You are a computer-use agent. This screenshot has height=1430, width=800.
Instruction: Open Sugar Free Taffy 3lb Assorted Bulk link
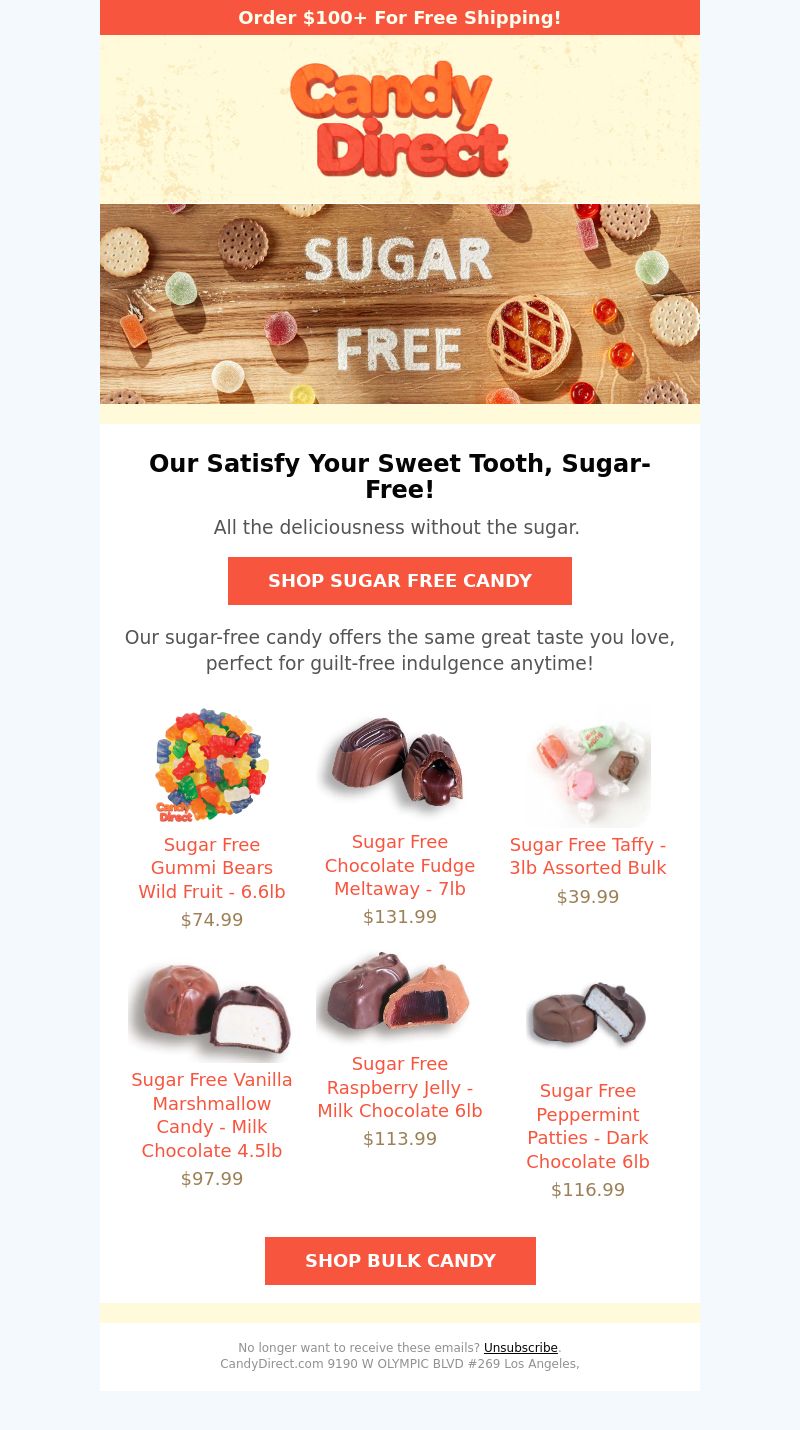[x=588, y=856]
